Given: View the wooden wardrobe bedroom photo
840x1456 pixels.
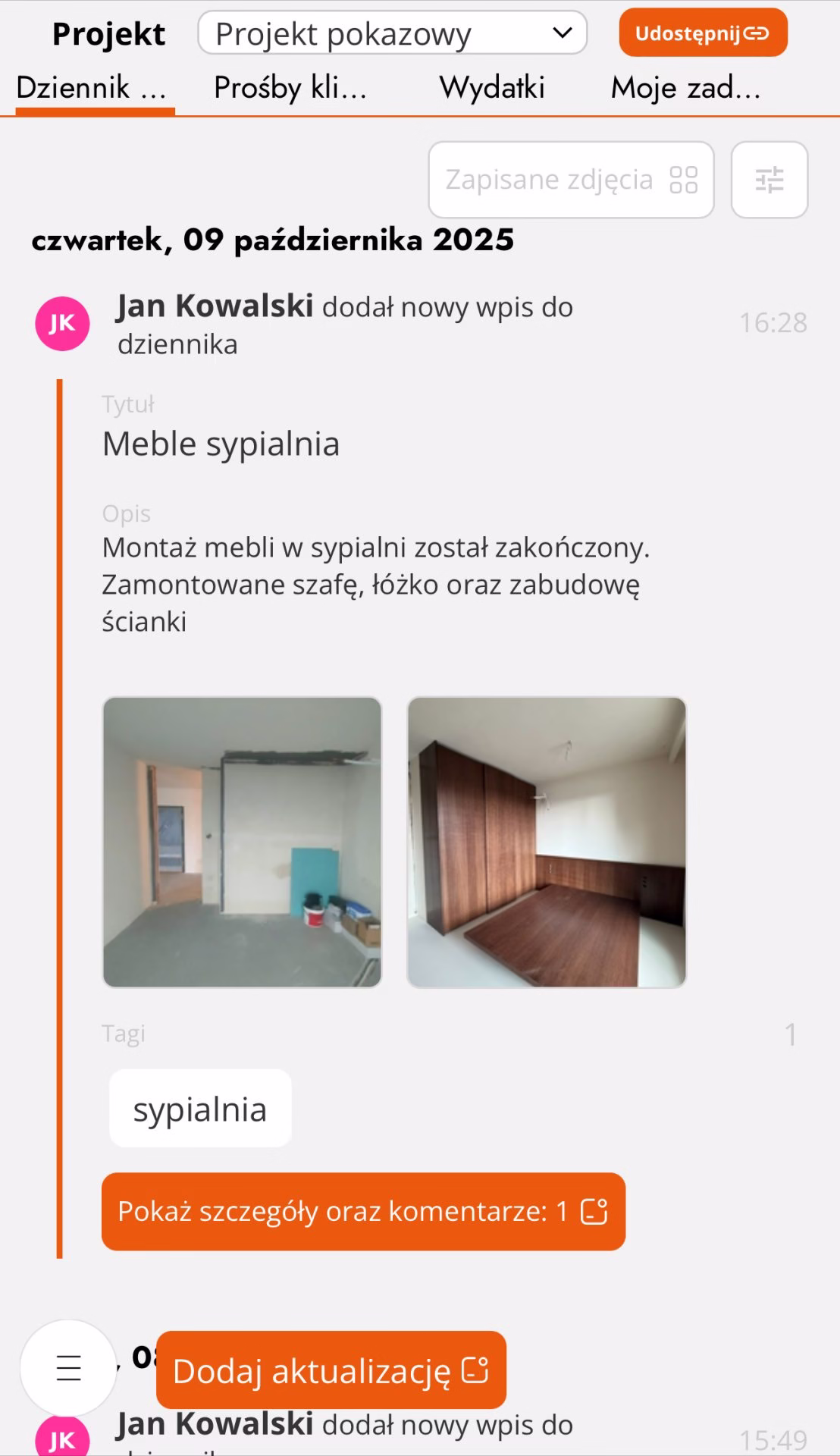Looking at the screenshot, I should [x=547, y=842].
